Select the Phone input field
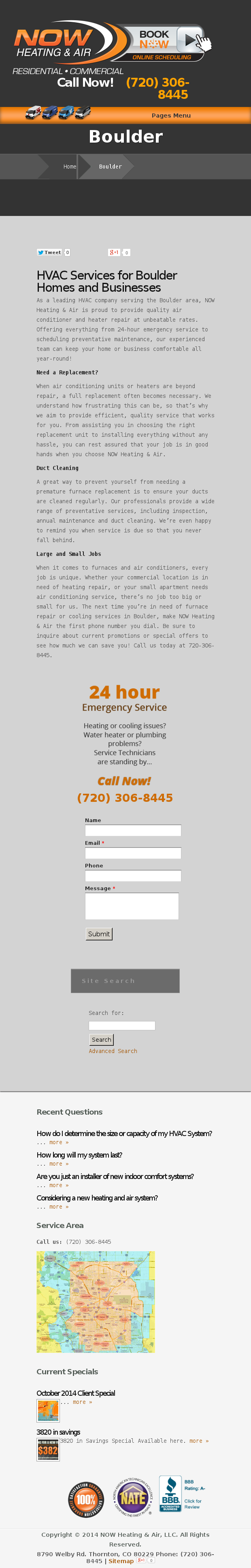This screenshot has width=251, height=1568. click(x=132, y=875)
